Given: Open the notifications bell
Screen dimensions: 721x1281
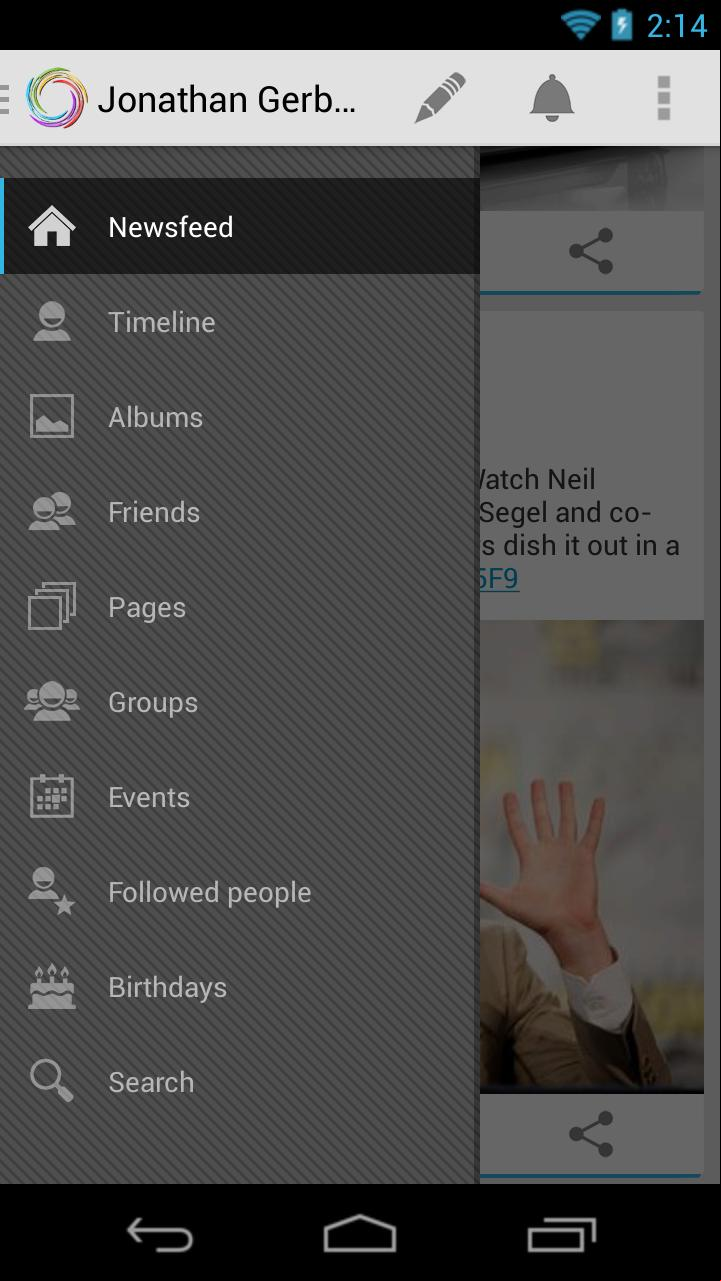Looking at the screenshot, I should [x=552, y=98].
